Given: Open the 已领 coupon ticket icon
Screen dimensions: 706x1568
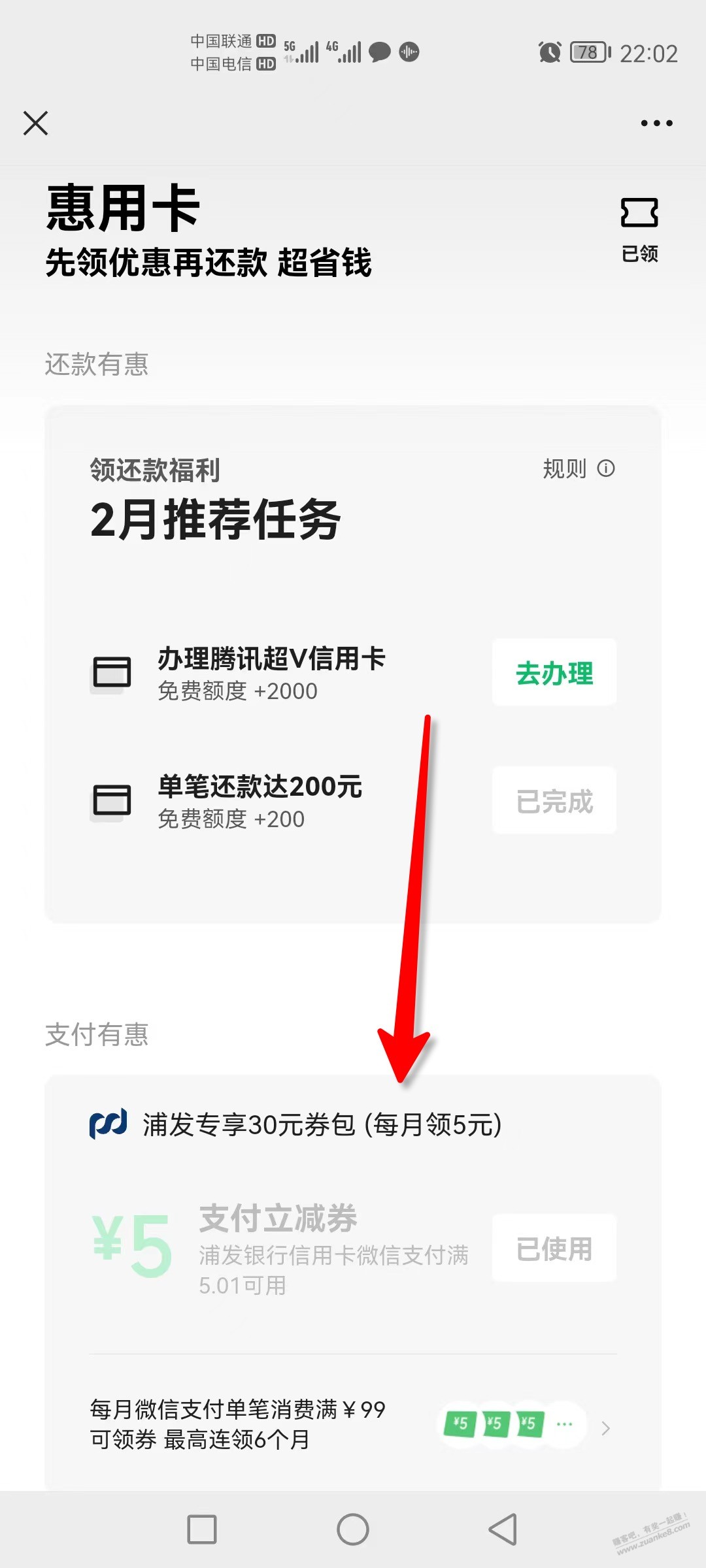Looking at the screenshot, I should (x=639, y=230).
